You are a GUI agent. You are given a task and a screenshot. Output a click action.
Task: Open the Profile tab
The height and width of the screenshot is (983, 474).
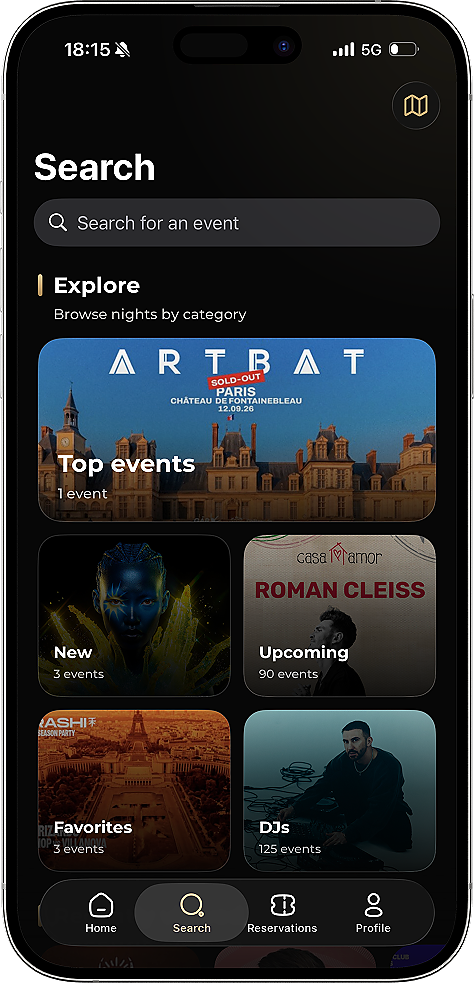tap(373, 913)
